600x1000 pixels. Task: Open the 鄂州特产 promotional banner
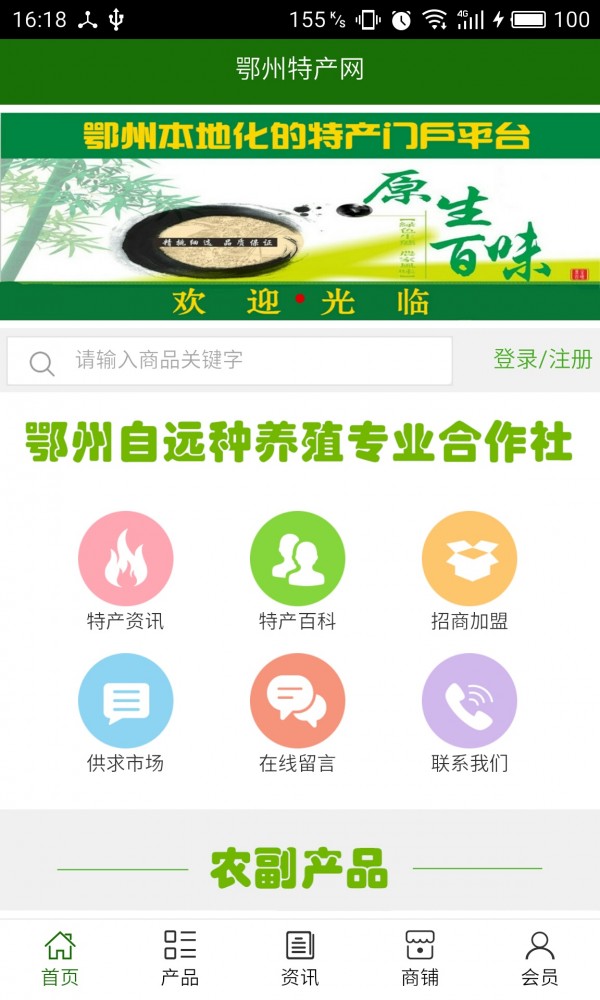click(300, 215)
